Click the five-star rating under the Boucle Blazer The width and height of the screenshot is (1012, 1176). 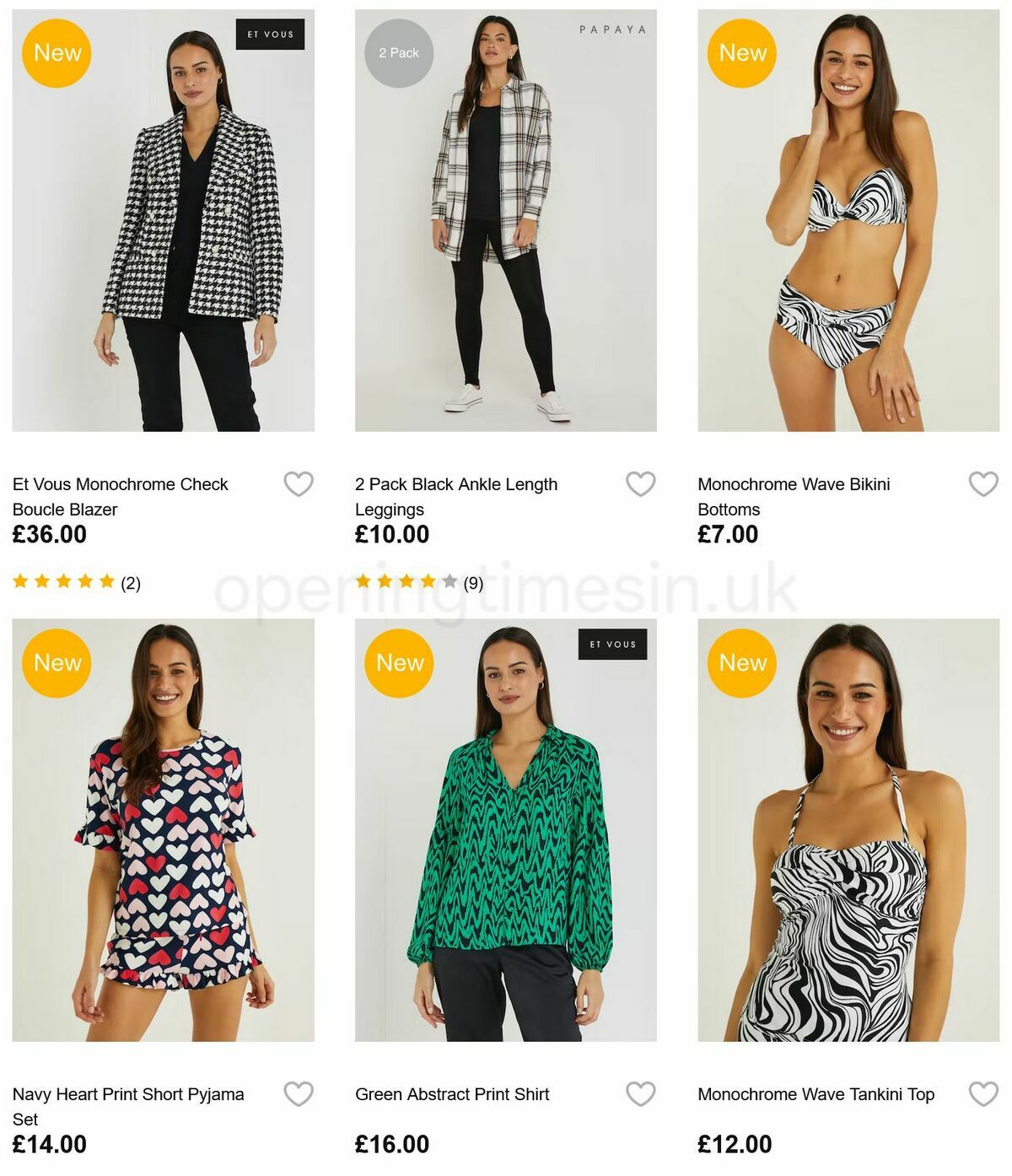[x=62, y=580]
